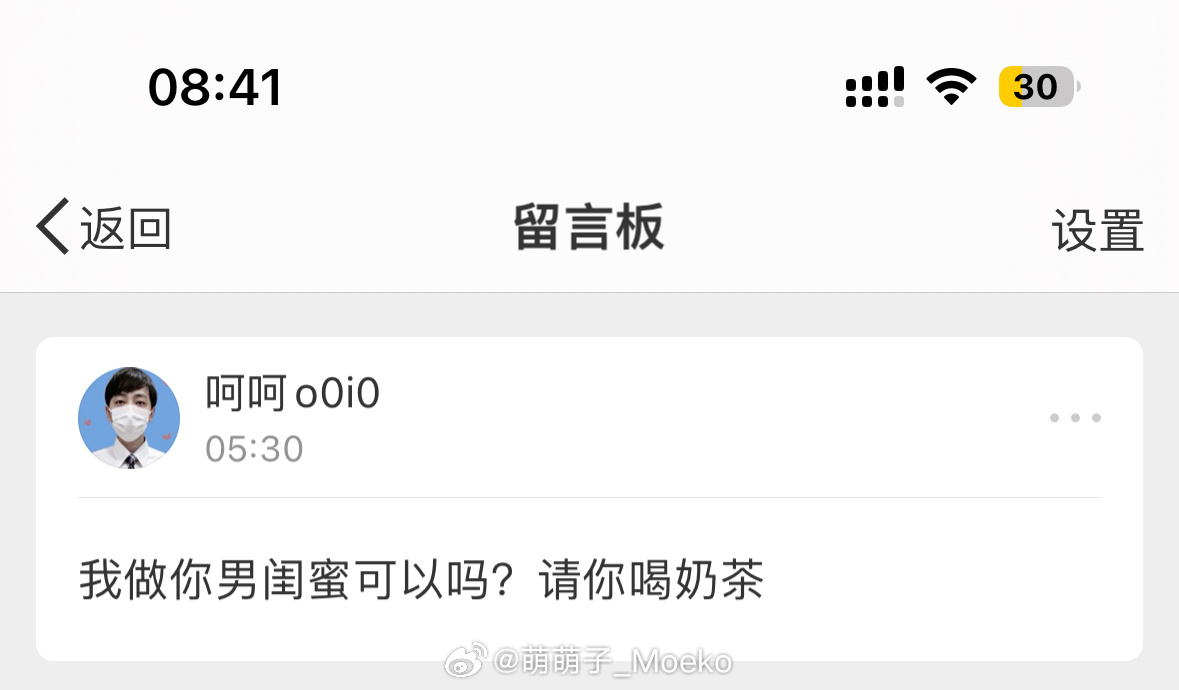Go back using the 返回 button
The image size is (1179, 690).
pyautogui.click(x=104, y=228)
